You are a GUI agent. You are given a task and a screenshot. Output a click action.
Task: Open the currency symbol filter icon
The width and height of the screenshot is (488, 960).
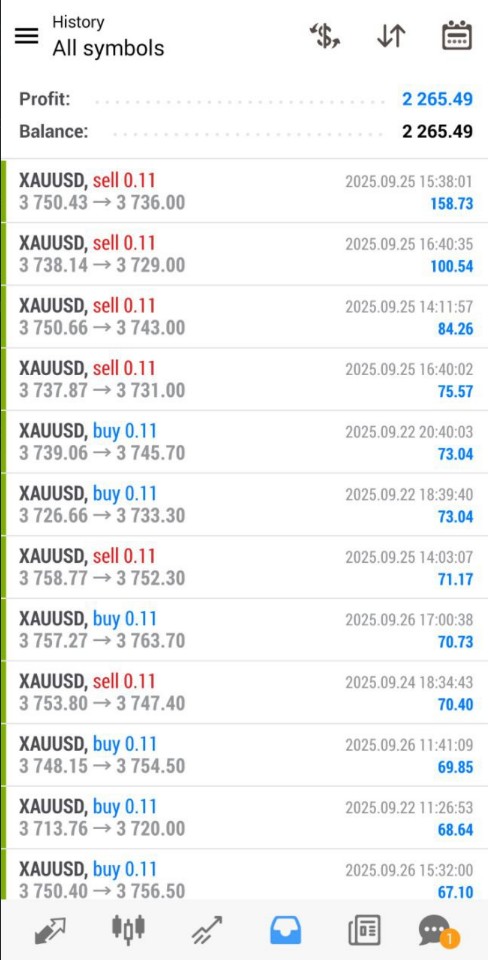point(325,36)
